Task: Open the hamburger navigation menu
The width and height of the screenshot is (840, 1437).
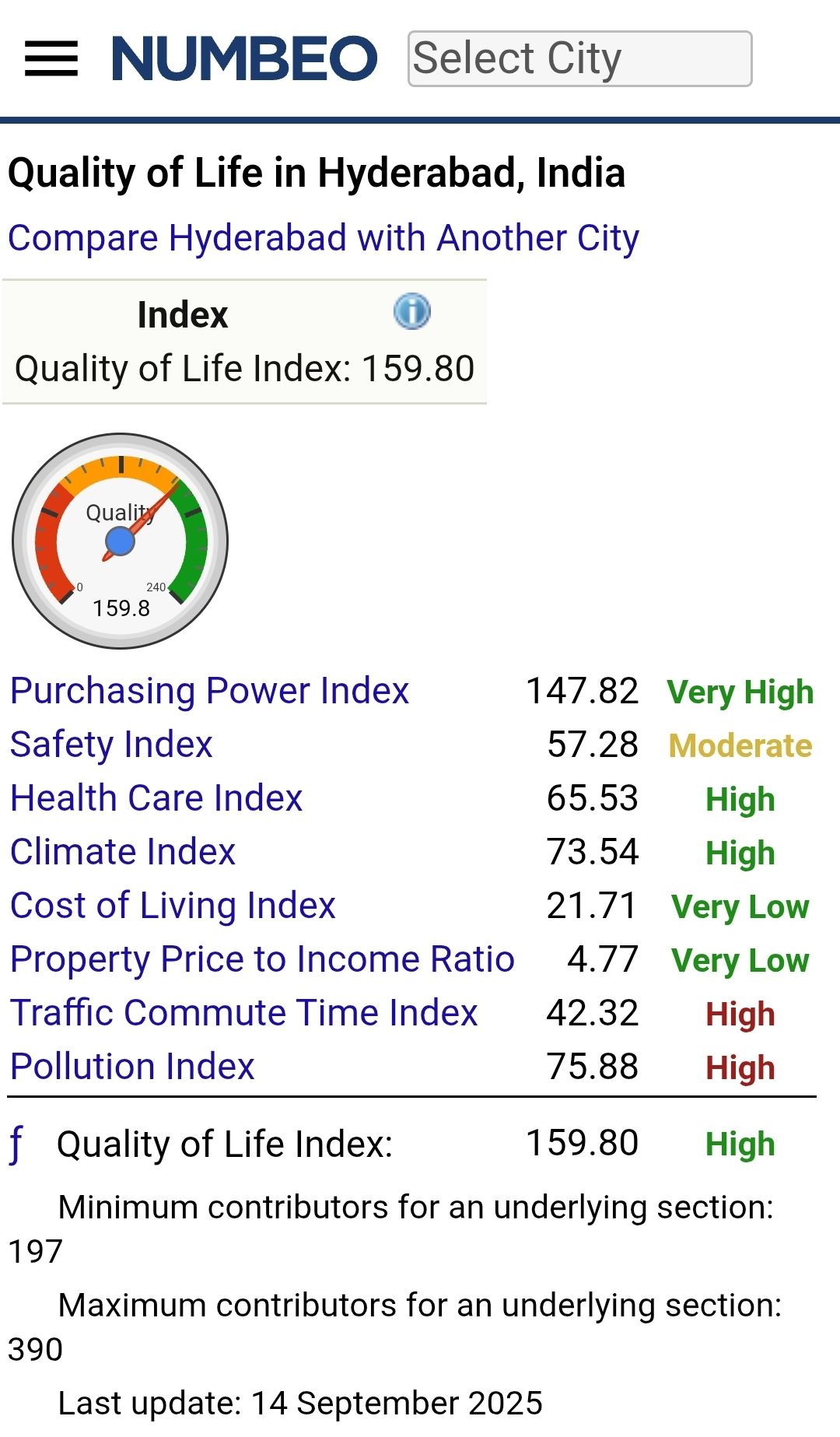Action: pos(51,59)
